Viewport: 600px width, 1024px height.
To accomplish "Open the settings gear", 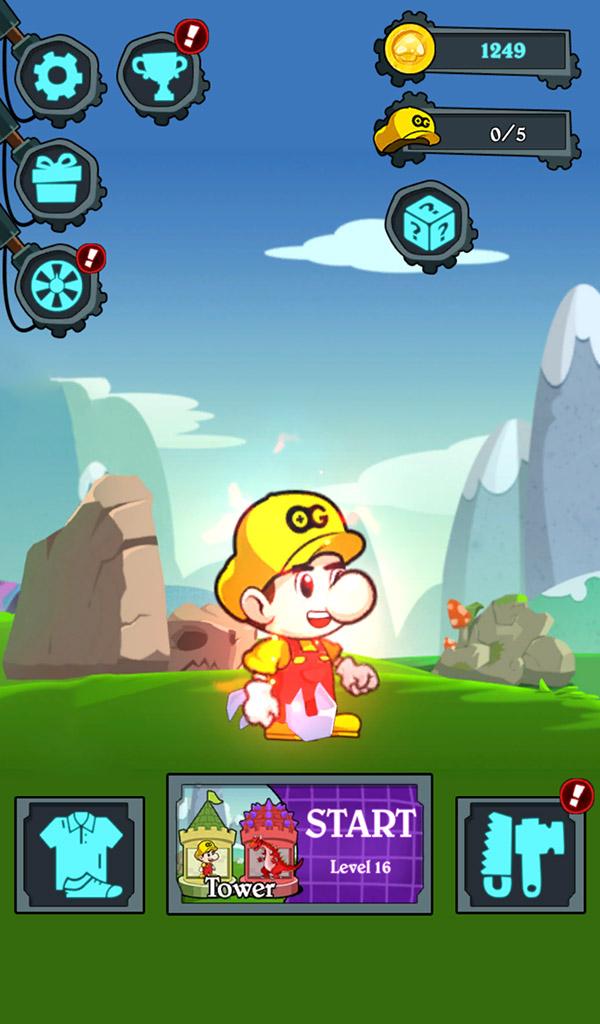I will tap(57, 74).
